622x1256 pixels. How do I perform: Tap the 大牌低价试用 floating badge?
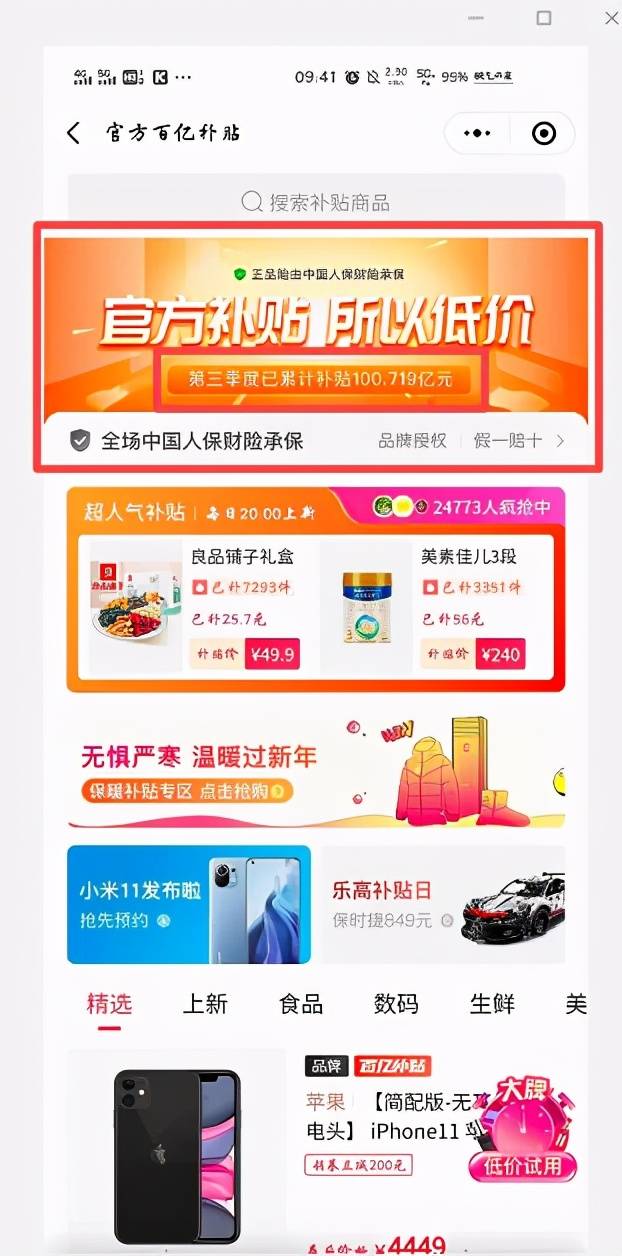tap(523, 1130)
